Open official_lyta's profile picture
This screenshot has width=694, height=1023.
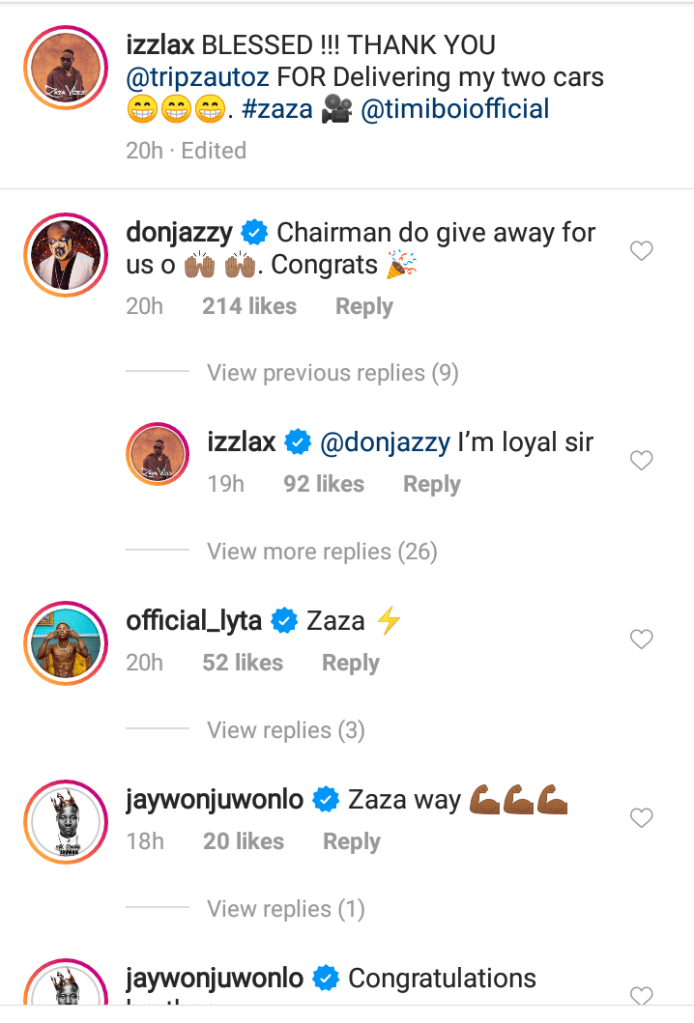(62, 644)
